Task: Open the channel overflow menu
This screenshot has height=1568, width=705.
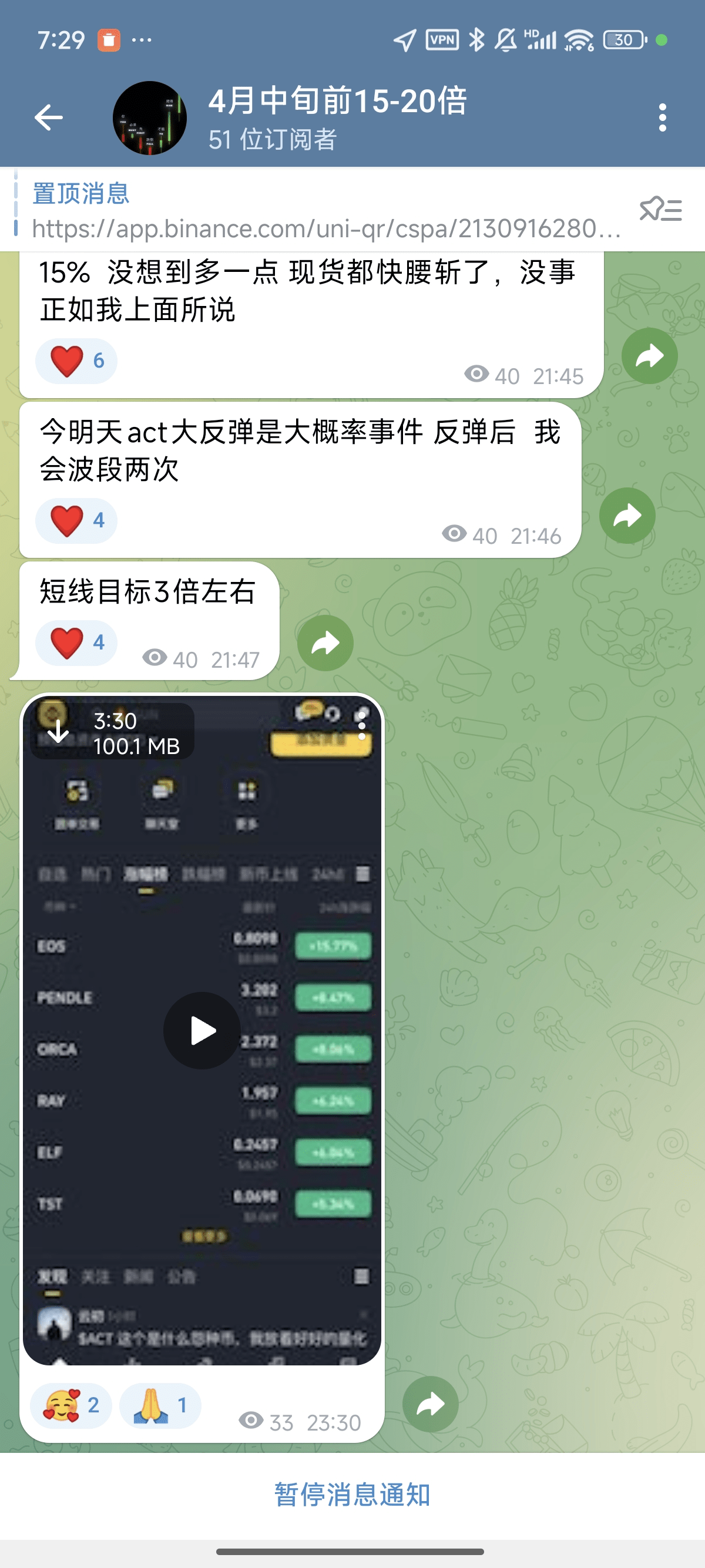Action: point(662,117)
